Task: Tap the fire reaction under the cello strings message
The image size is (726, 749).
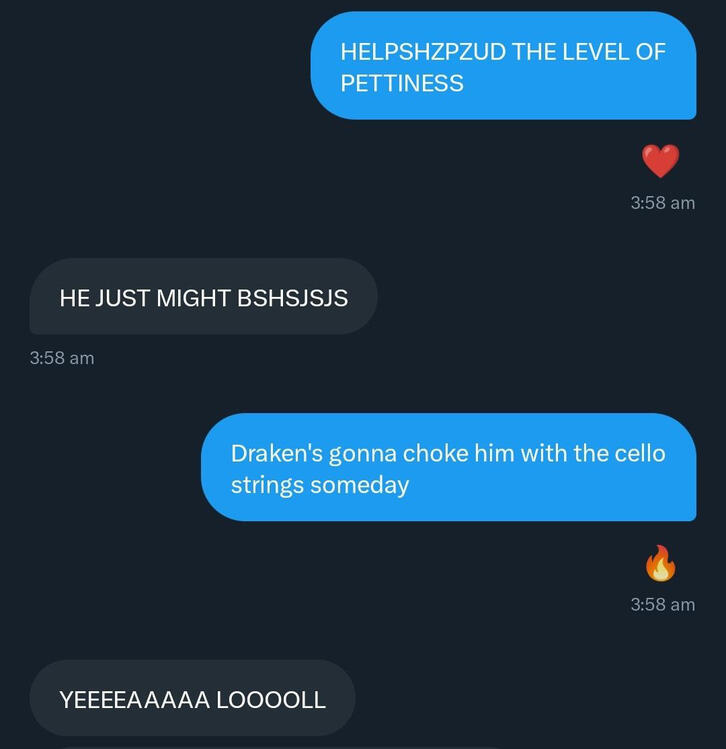Action: coord(660,564)
